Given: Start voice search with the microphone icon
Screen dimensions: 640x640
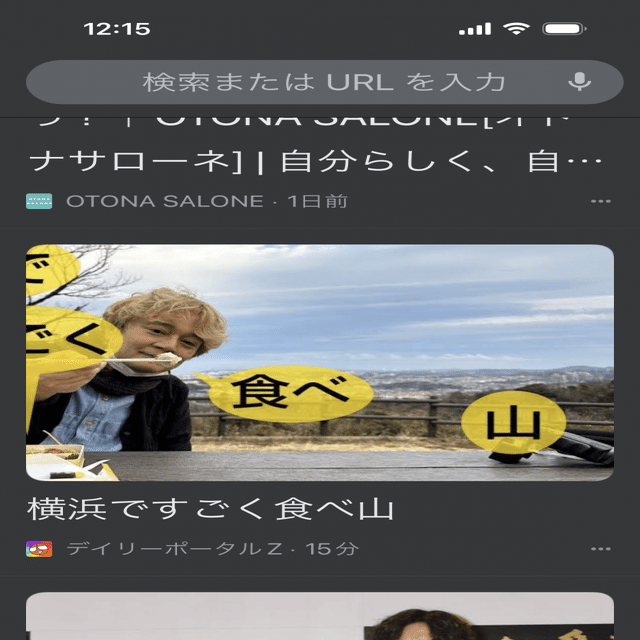Looking at the screenshot, I should (579, 82).
